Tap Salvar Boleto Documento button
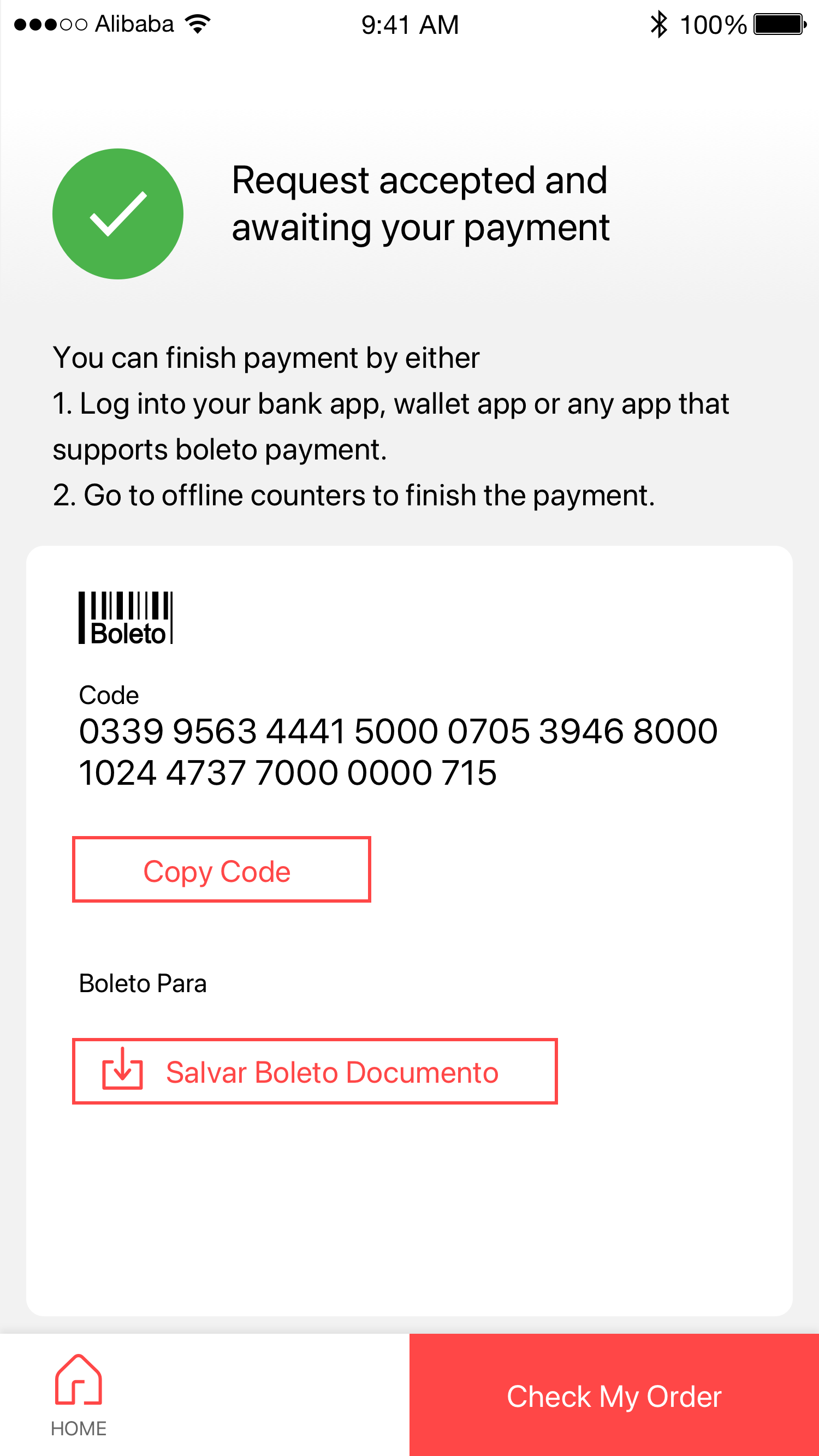 pos(314,1071)
